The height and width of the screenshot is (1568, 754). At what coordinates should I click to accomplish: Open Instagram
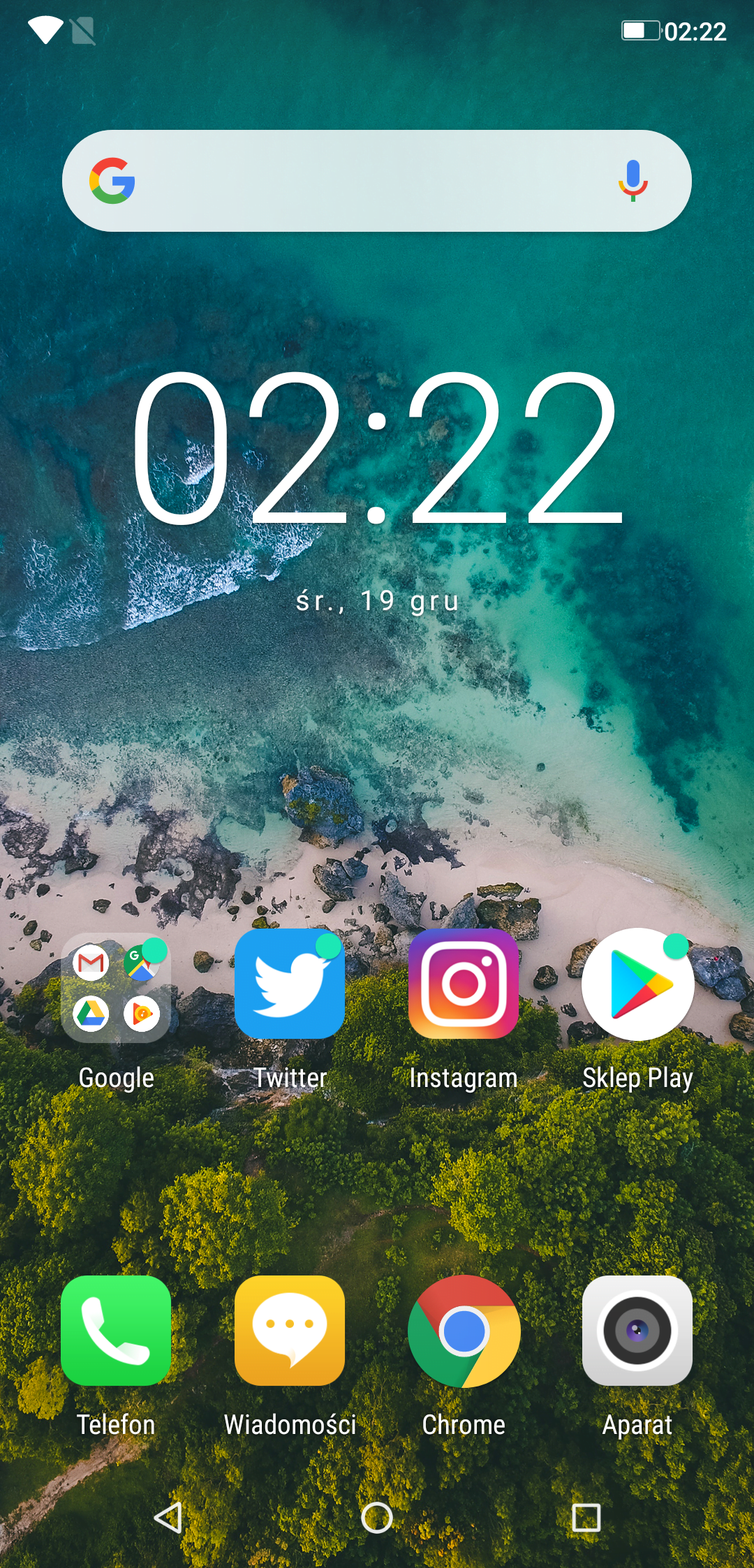(x=464, y=984)
